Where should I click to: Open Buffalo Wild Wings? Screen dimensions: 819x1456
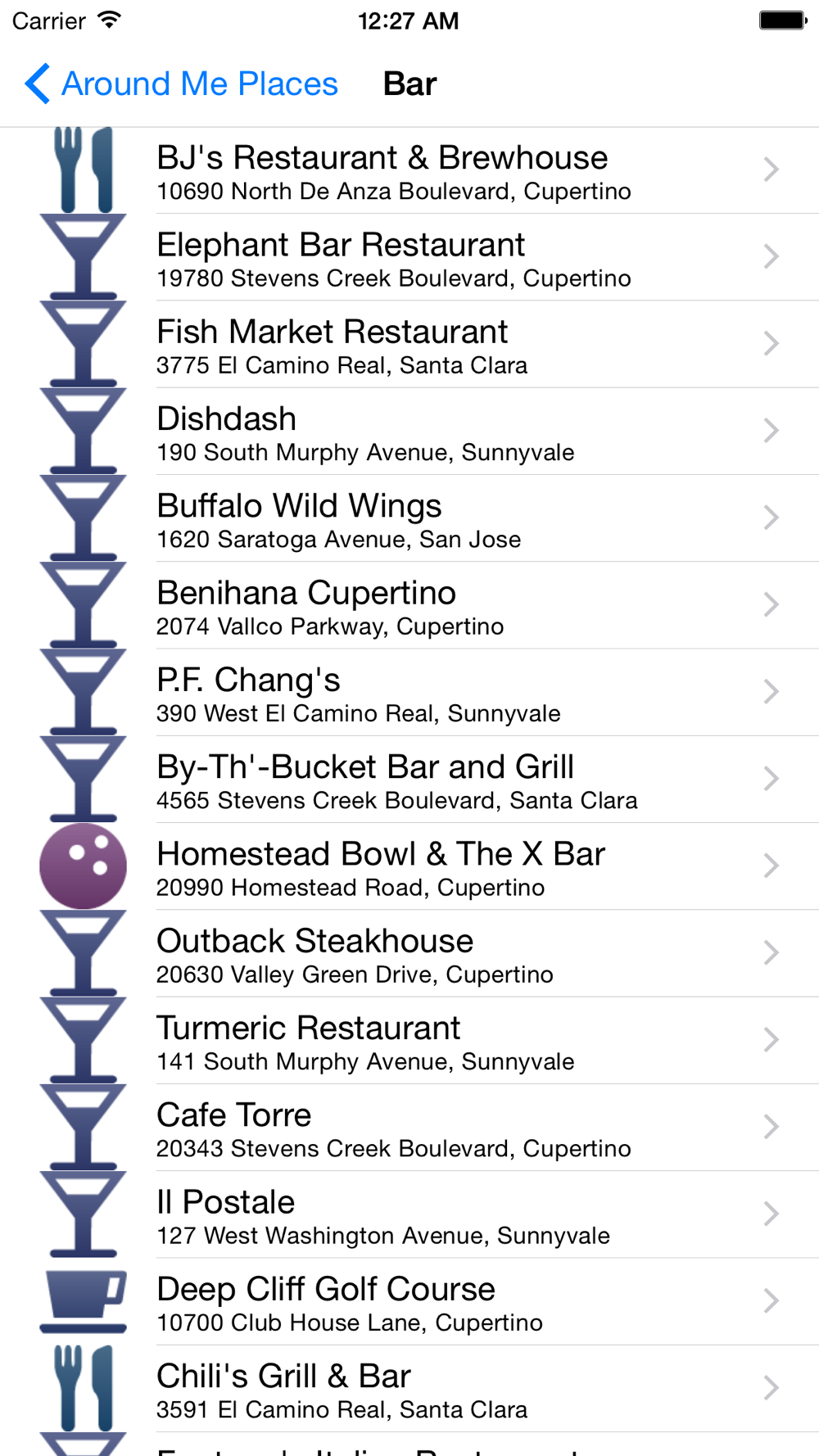point(409,518)
